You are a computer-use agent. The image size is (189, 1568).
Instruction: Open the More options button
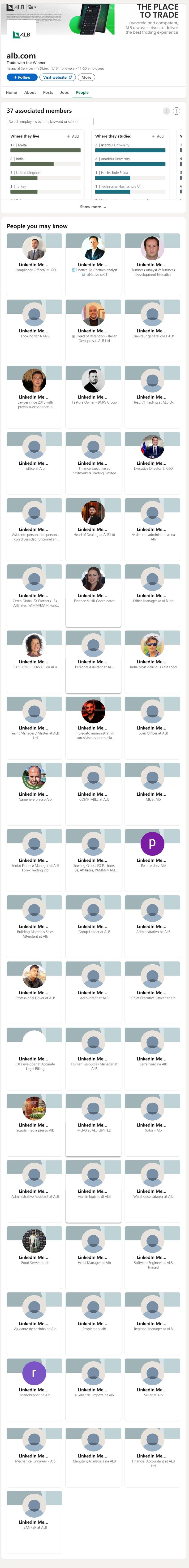point(86,77)
